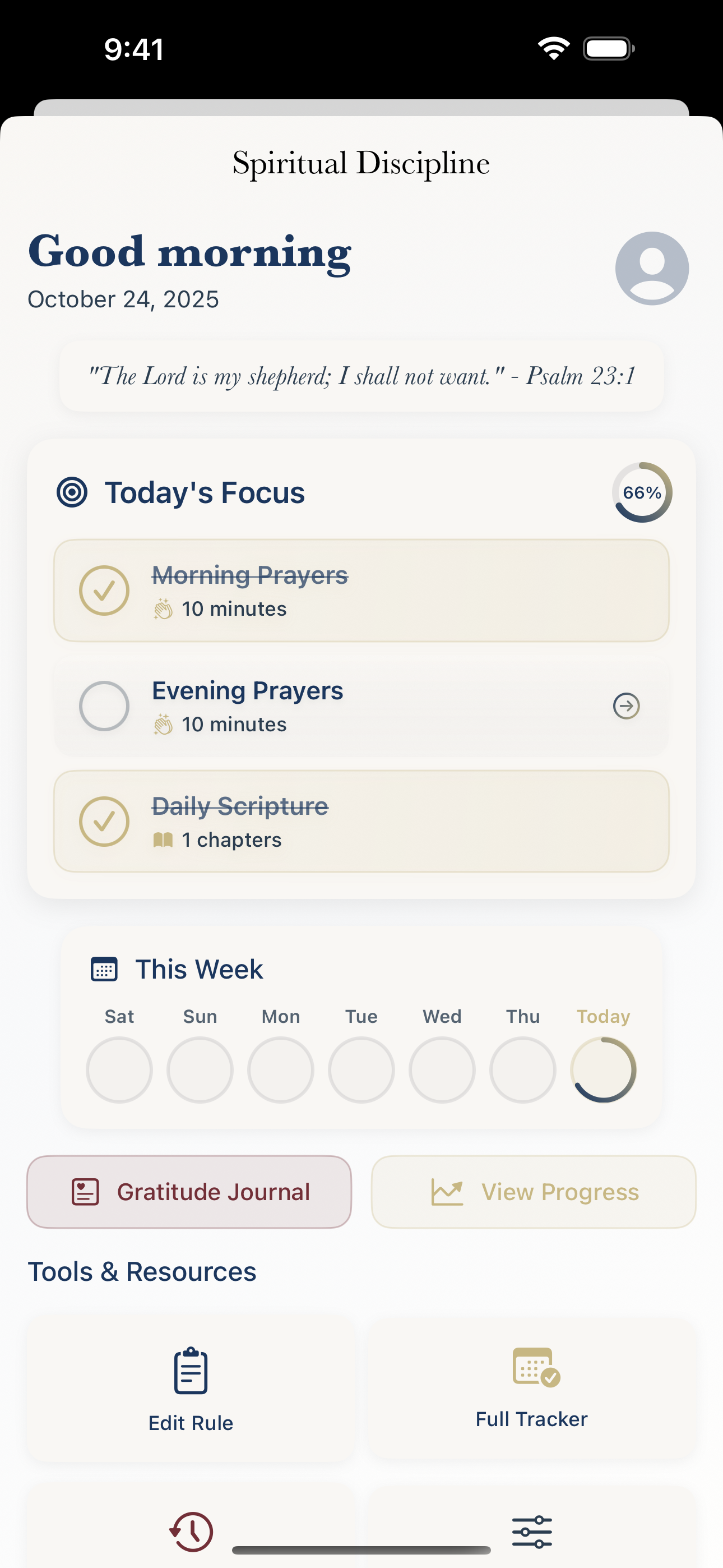Open Evening Prayers via the arrow chevron
The image size is (723, 1568).
tap(626, 706)
